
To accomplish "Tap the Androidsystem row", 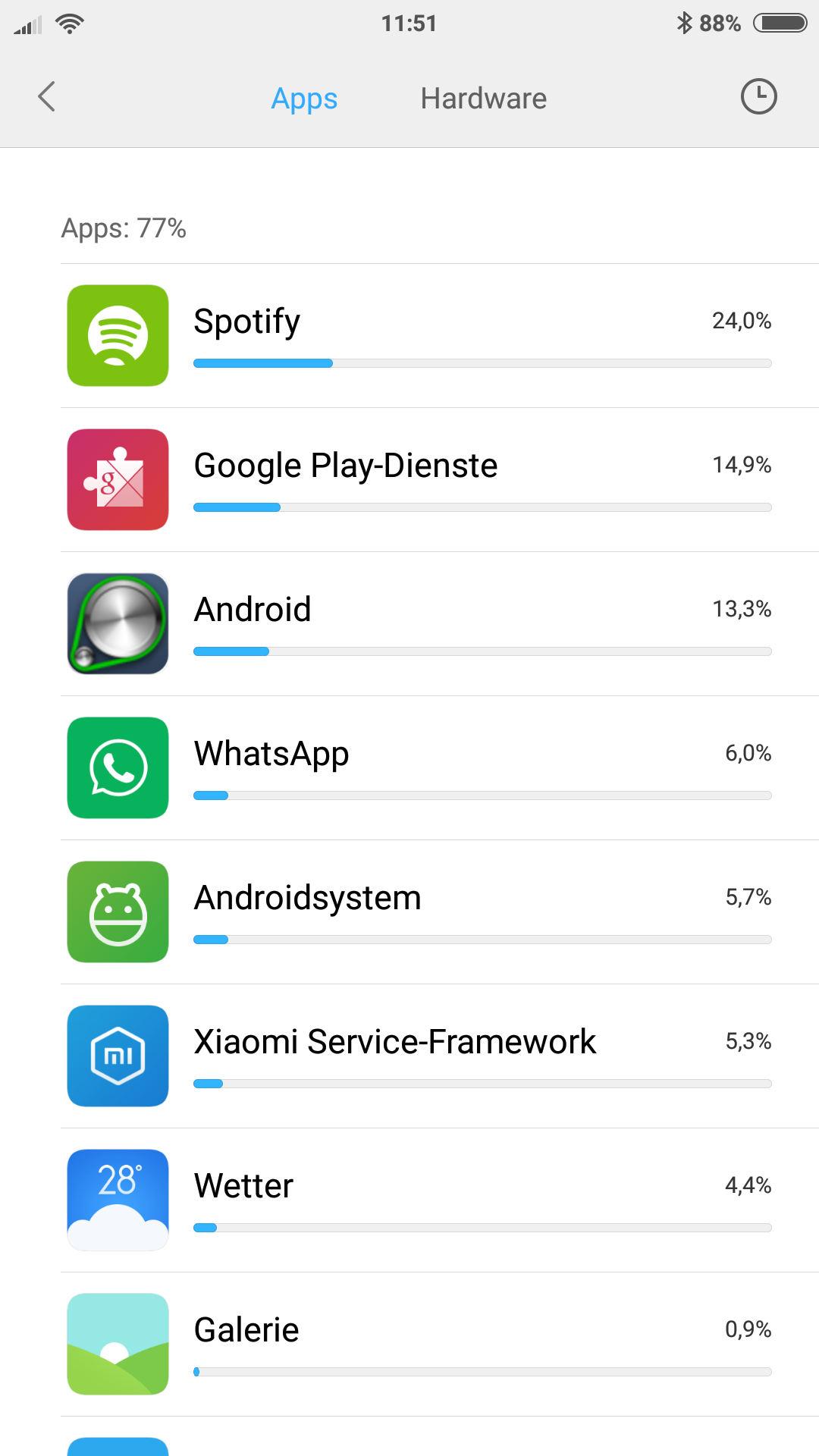I will point(440,912).
